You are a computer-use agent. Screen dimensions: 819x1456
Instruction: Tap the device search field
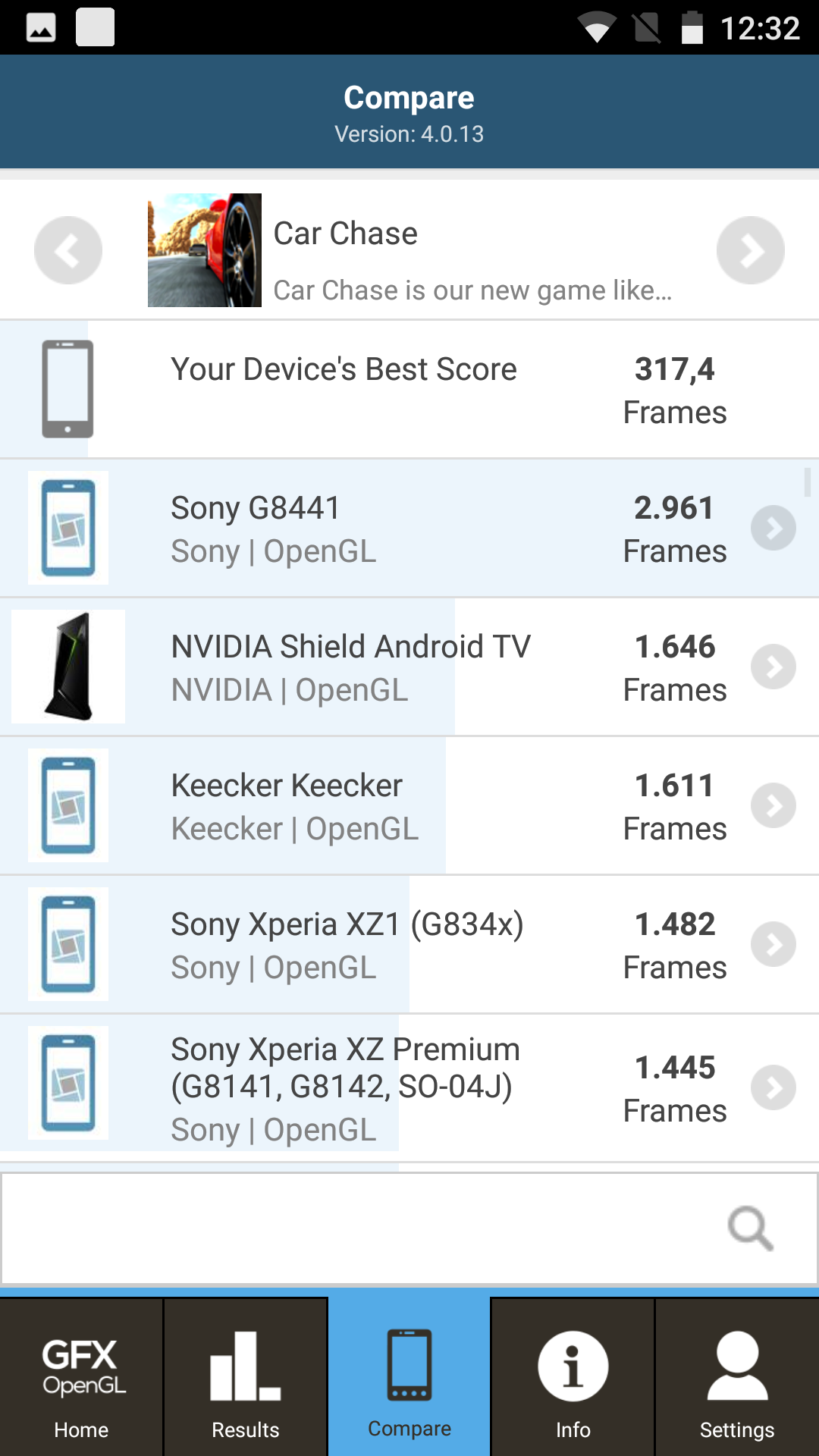(409, 1228)
